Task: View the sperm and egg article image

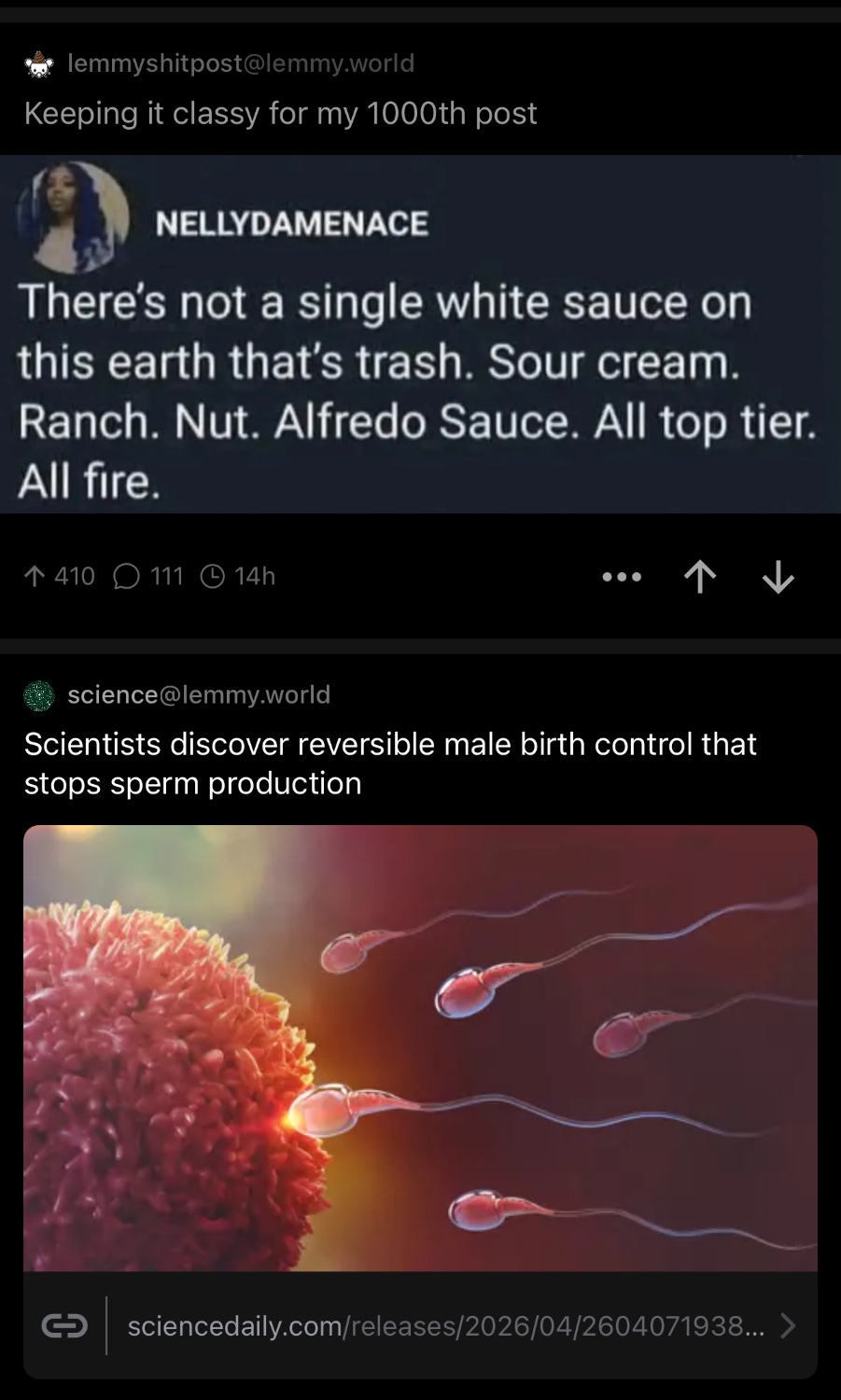Action: [x=420, y=1047]
